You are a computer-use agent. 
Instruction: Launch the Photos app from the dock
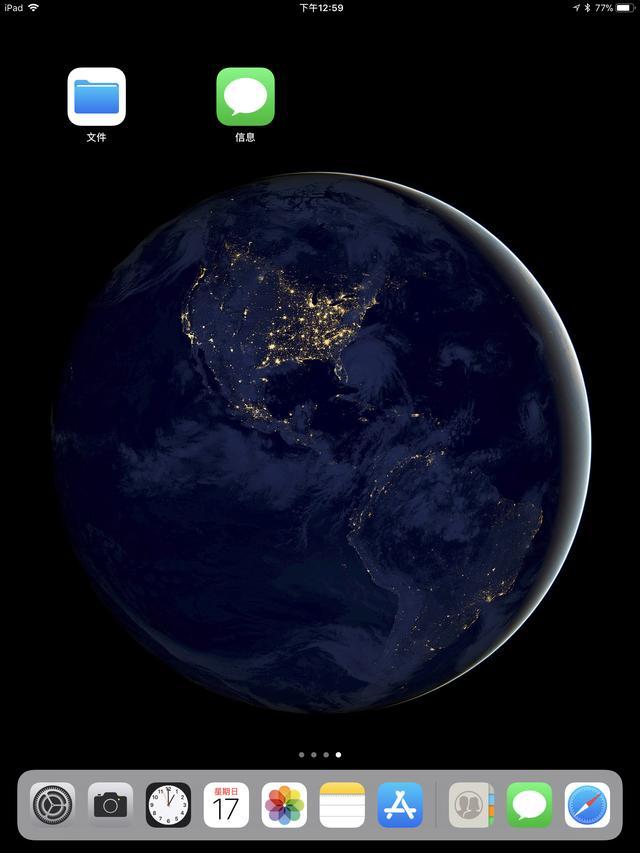(284, 805)
